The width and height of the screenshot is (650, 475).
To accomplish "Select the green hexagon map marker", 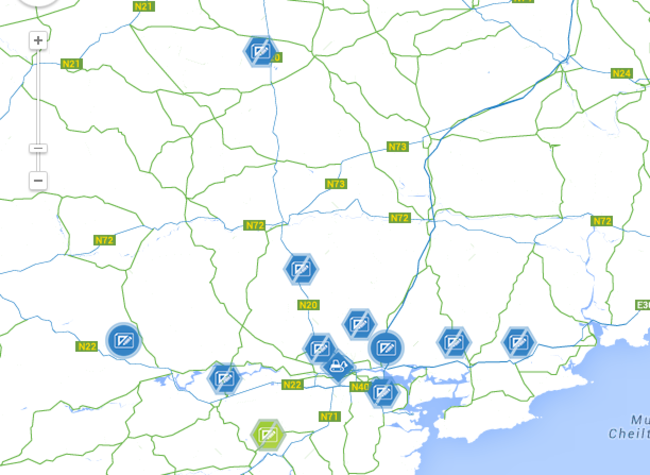I will 267,434.
